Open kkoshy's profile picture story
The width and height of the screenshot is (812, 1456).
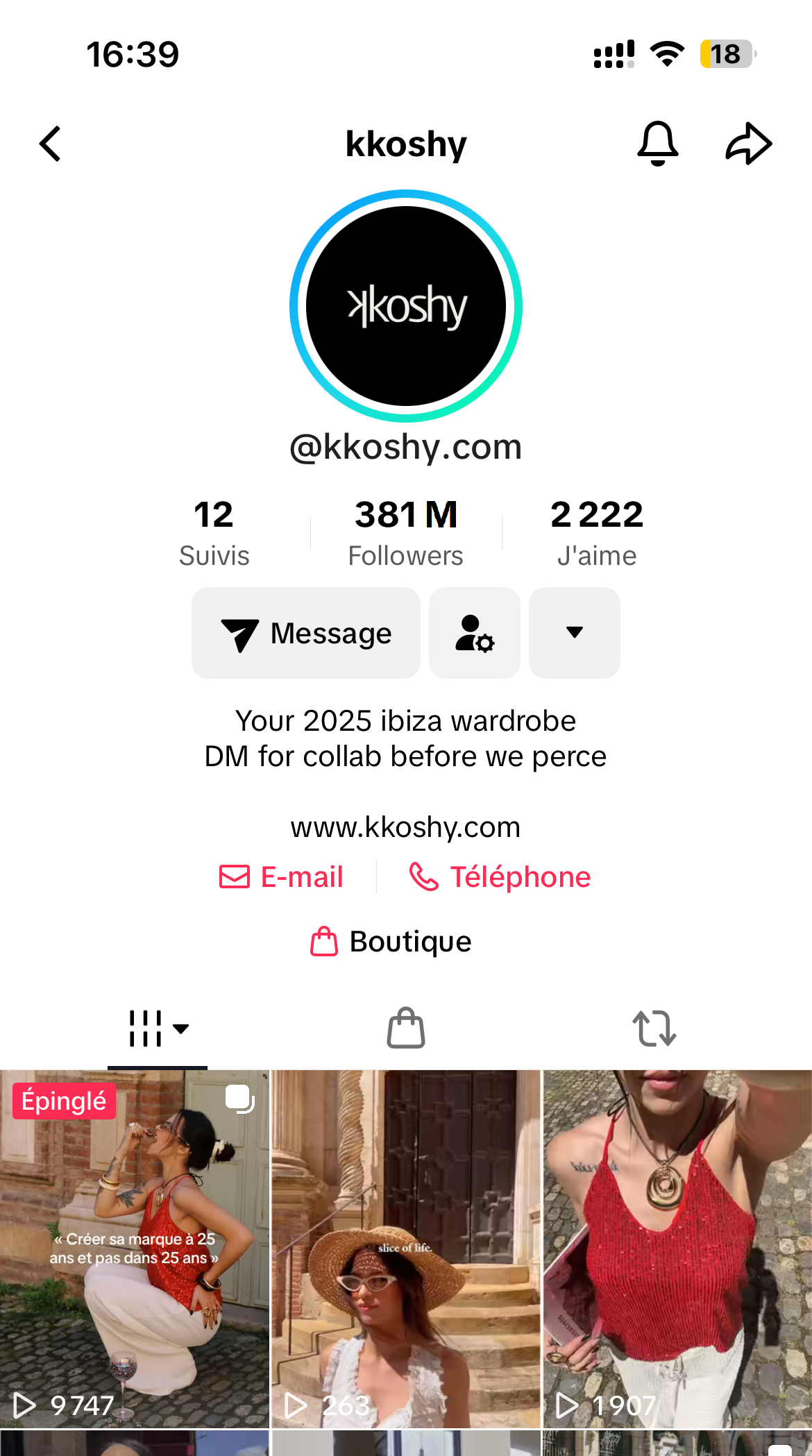[406, 306]
